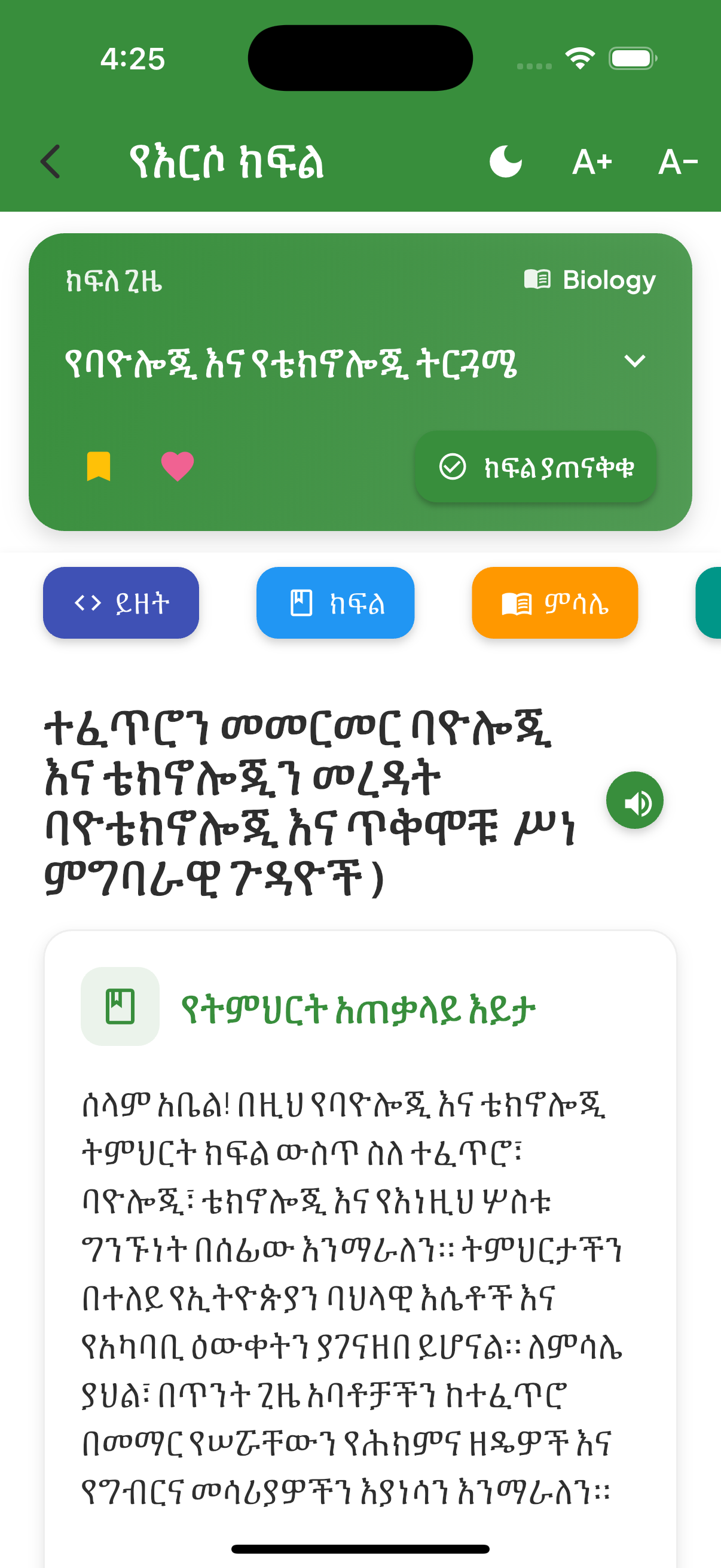Toggle dark mode with the moon icon
721x1568 pixels.
(x=506, y=162)
